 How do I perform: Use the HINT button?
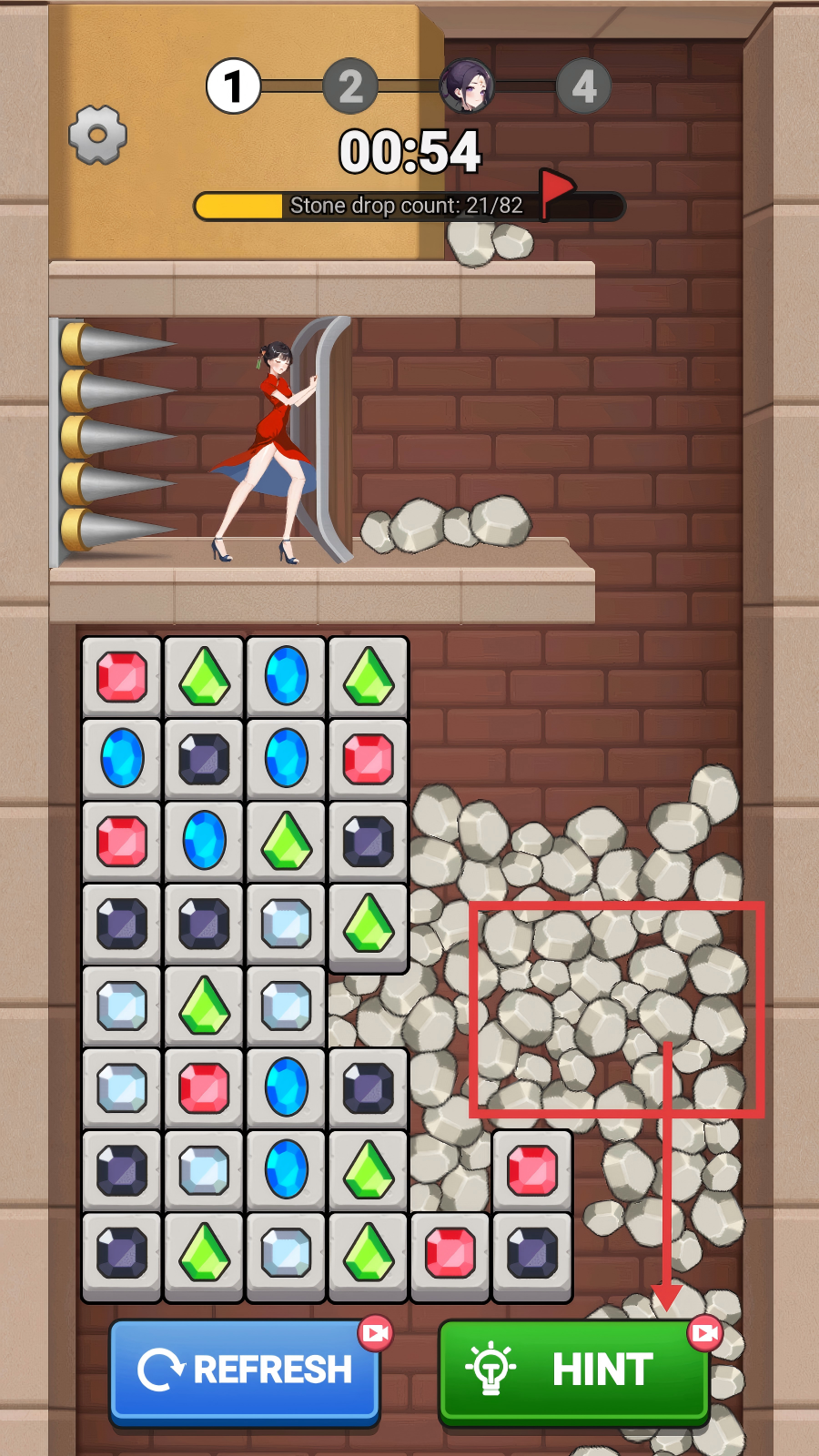573,1370
